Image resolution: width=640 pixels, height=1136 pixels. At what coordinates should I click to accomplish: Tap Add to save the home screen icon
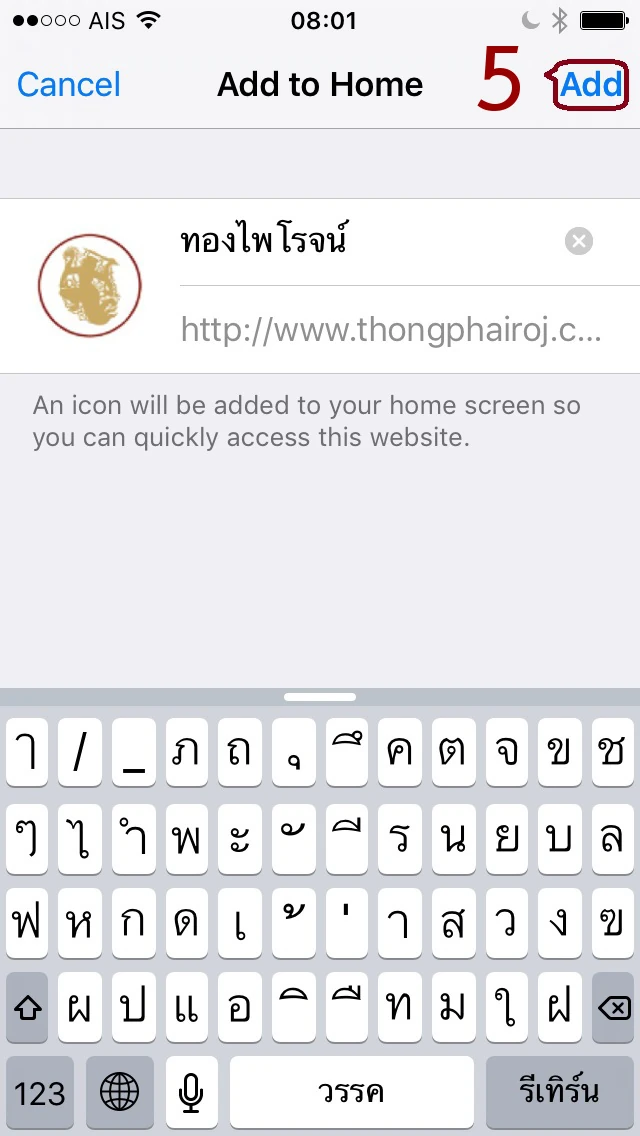pyautogui.click(x=590, y=84)
